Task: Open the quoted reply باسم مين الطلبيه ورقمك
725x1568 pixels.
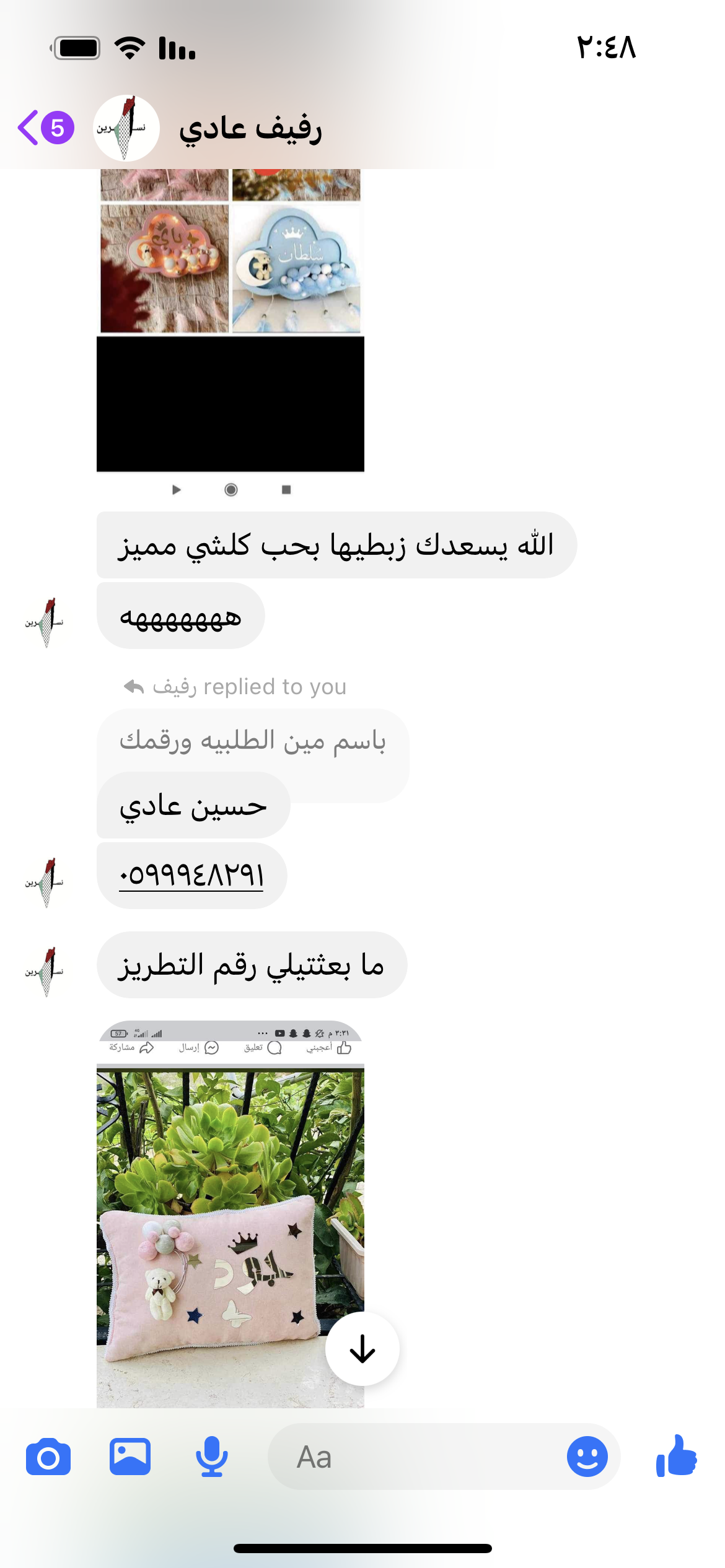Action: 252,741
